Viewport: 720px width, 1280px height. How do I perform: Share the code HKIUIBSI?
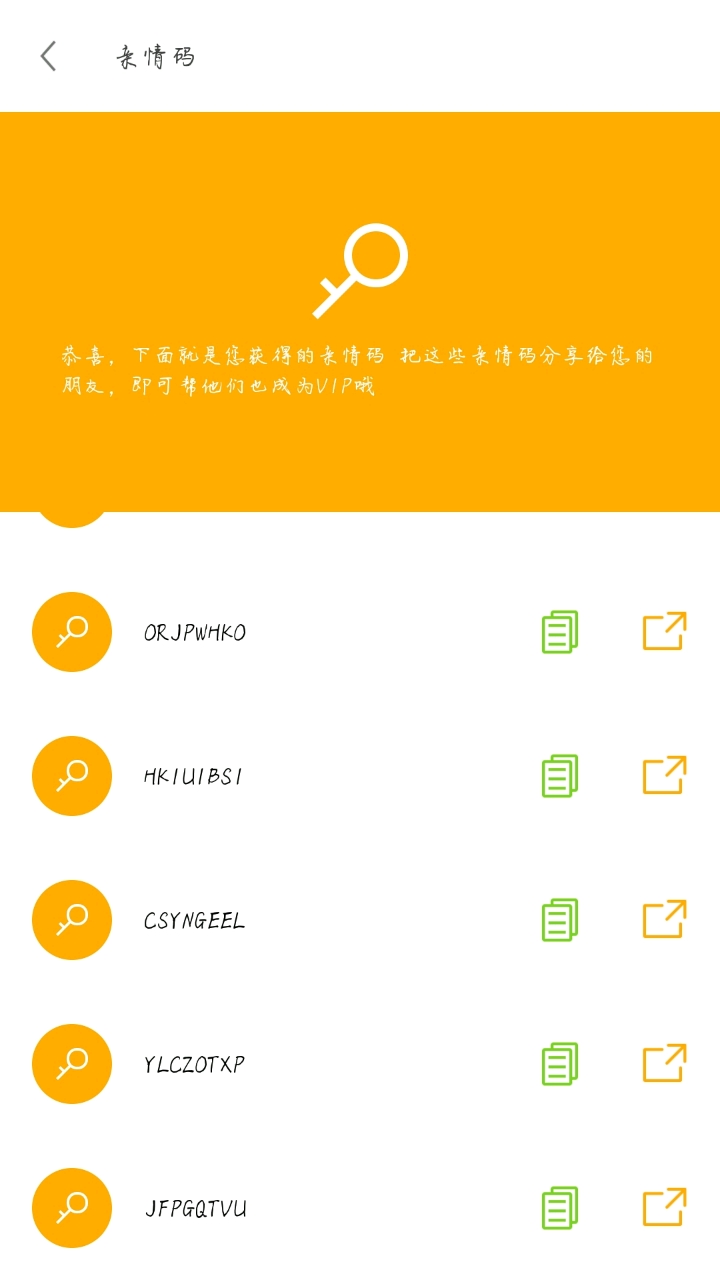[664, 776]
